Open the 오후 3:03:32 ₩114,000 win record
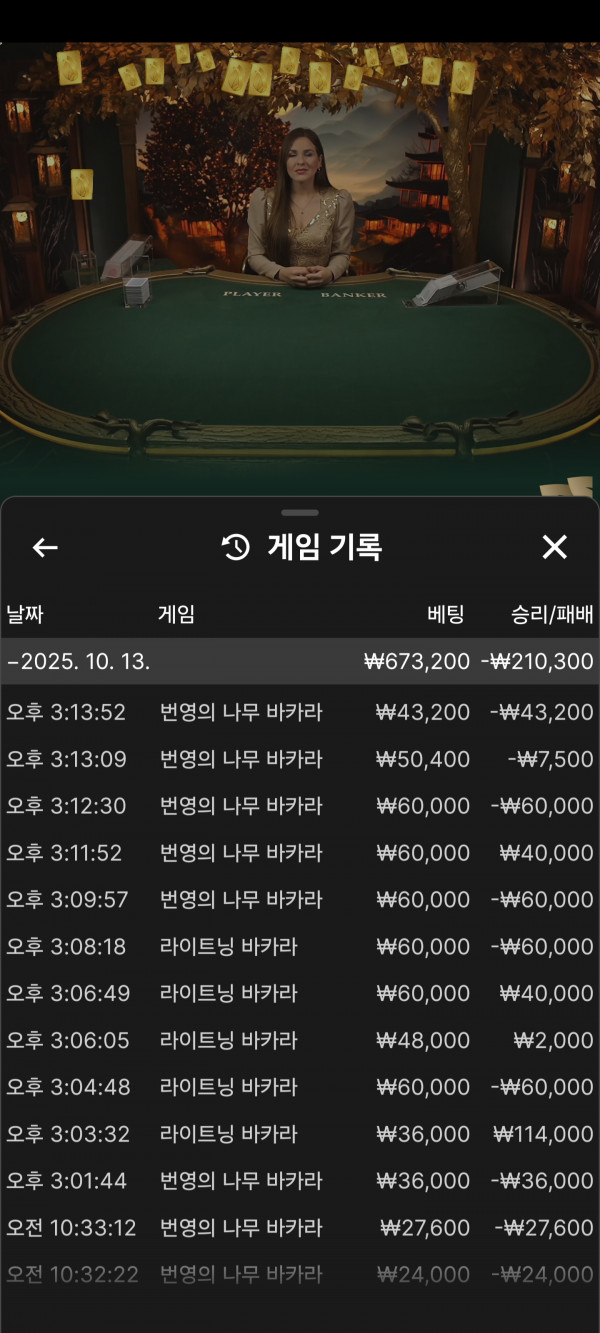This screenshot has height=1333, width=600. [300, 1134]
